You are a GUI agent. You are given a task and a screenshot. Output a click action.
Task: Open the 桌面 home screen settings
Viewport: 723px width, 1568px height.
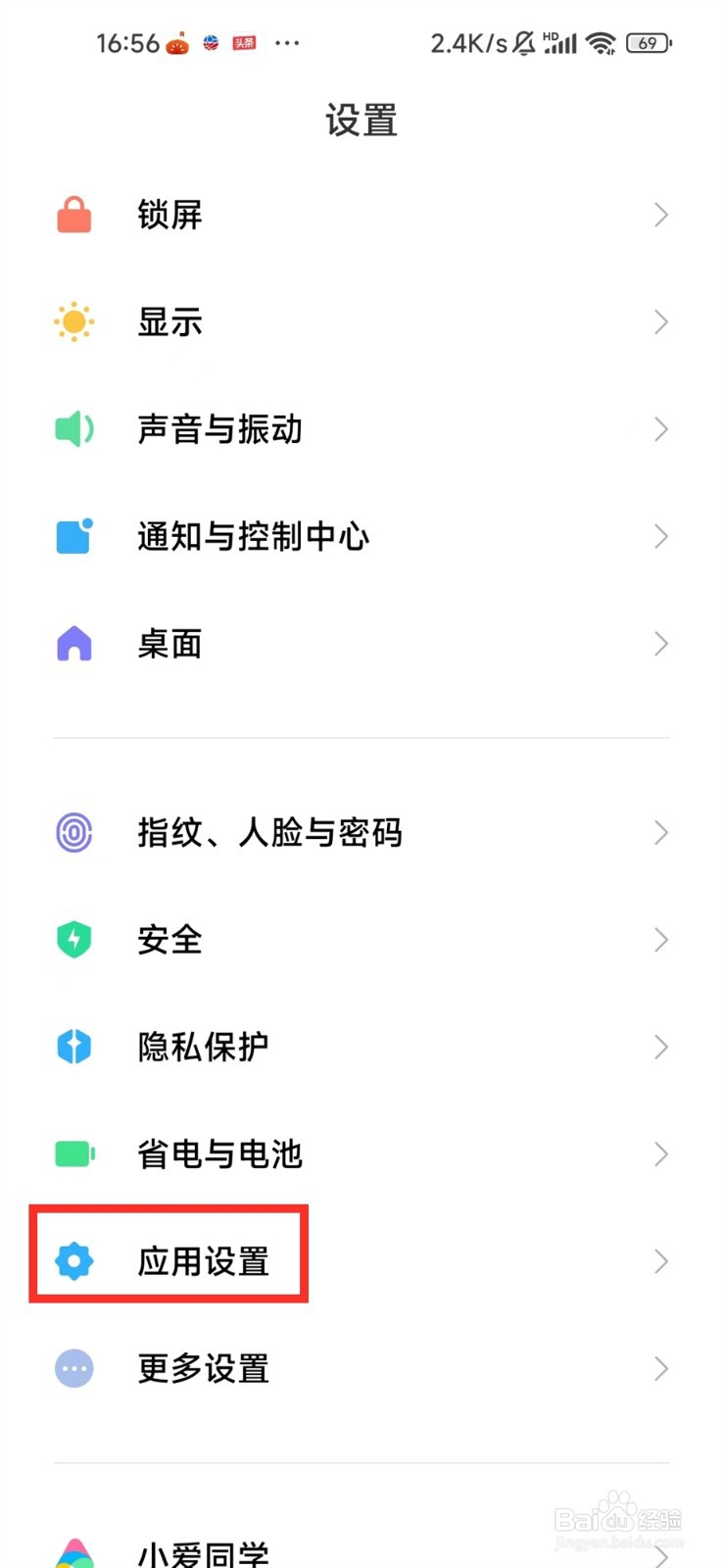169,644
